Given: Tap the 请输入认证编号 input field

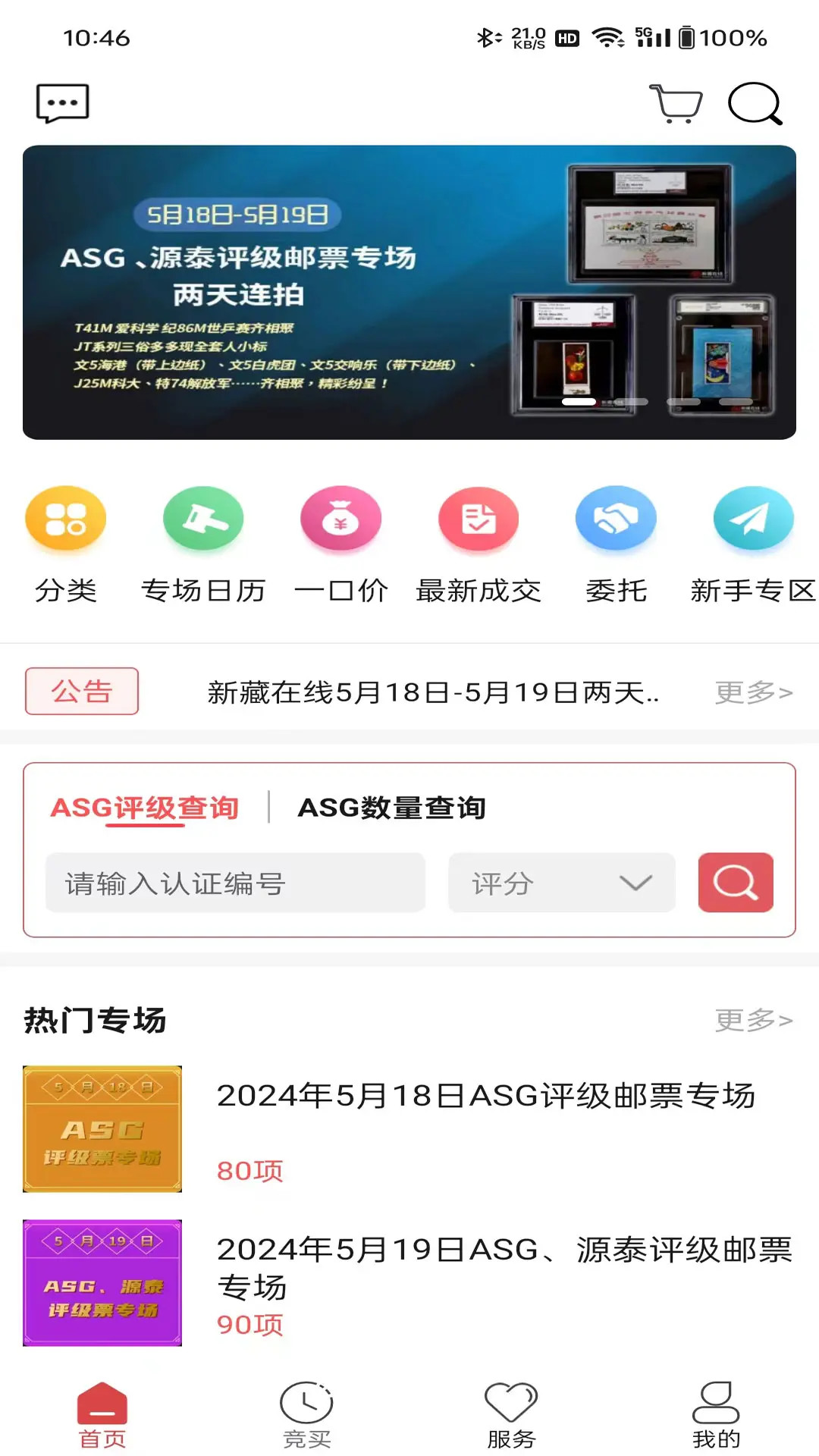Looking at the screenshot, I should [x=236, y=882].
